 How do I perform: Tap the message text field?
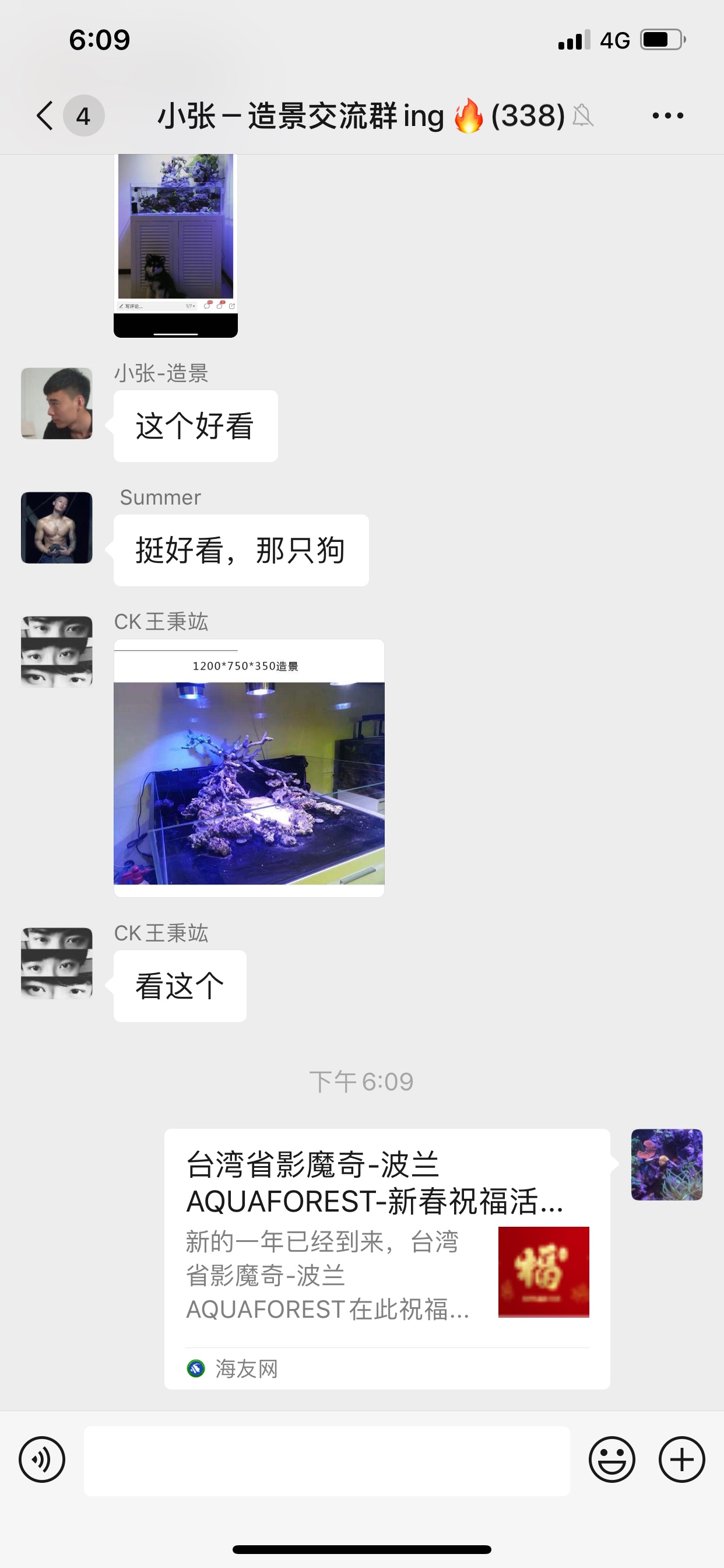coord(326,1460)
